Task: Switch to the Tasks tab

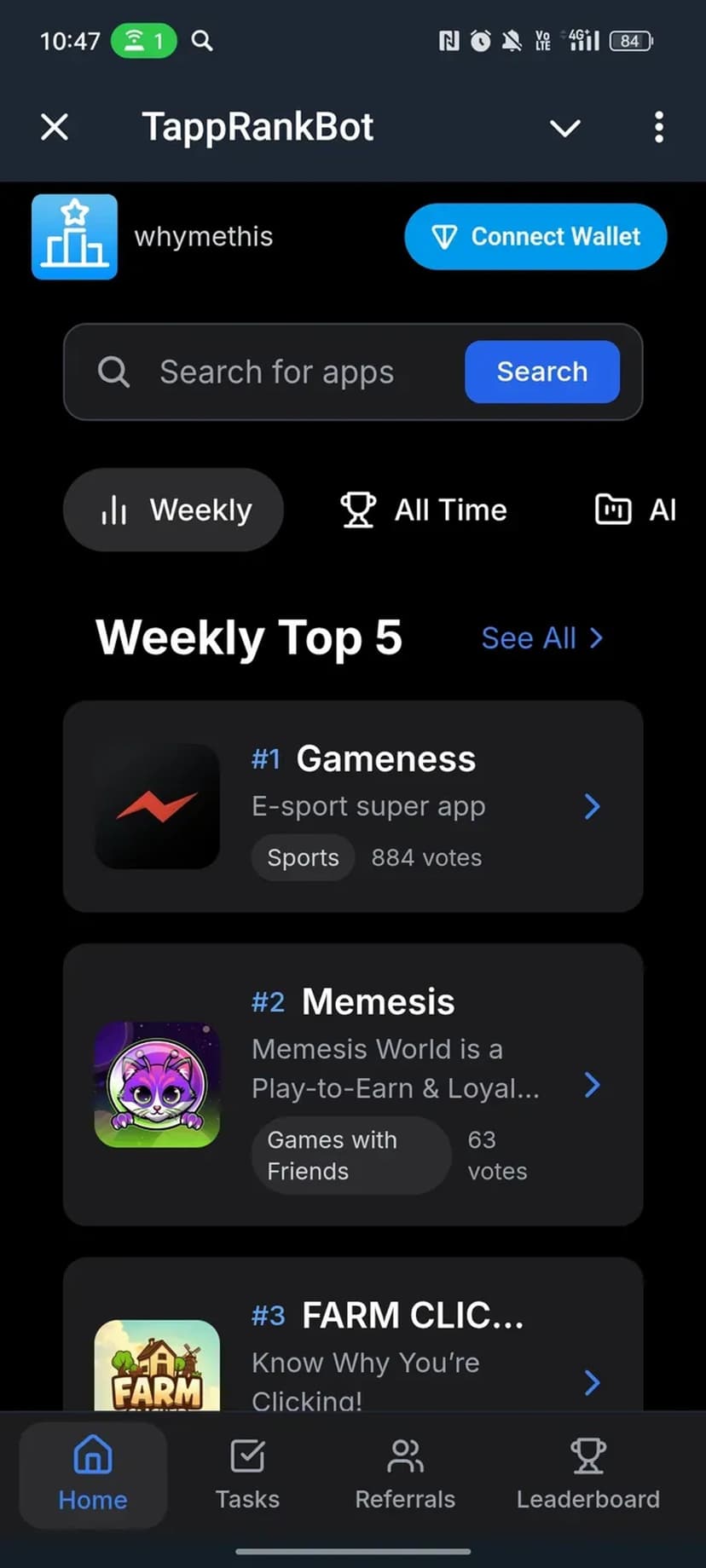Action: 247,1473
